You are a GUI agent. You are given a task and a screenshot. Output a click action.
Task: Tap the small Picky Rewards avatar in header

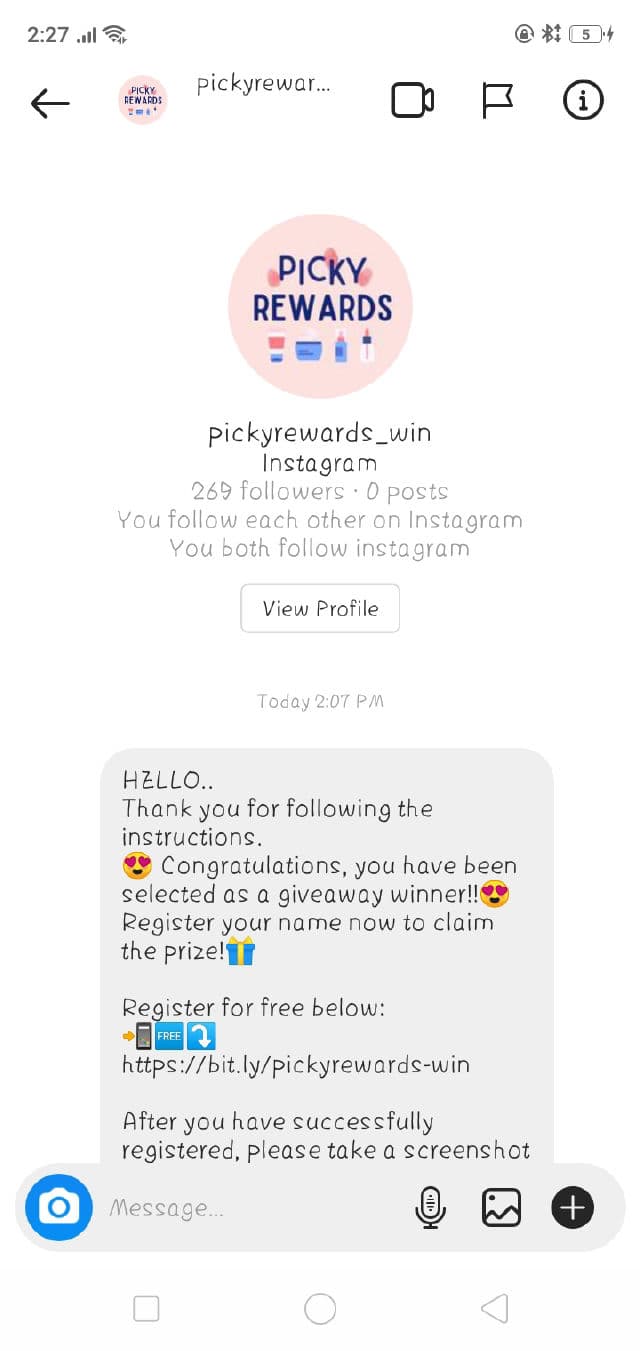(x=142, y=101)
